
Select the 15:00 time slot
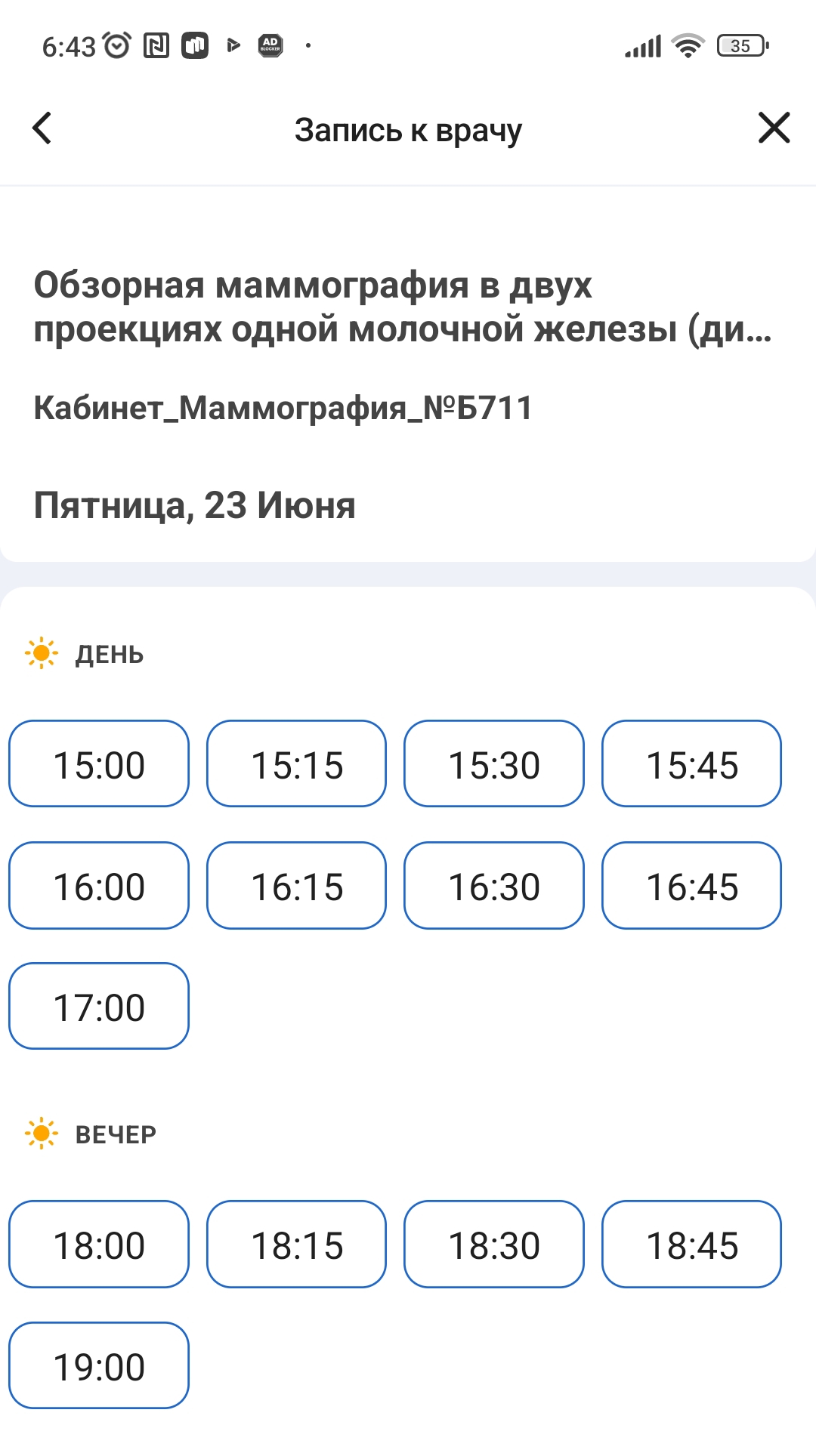[x=99, y=764]
